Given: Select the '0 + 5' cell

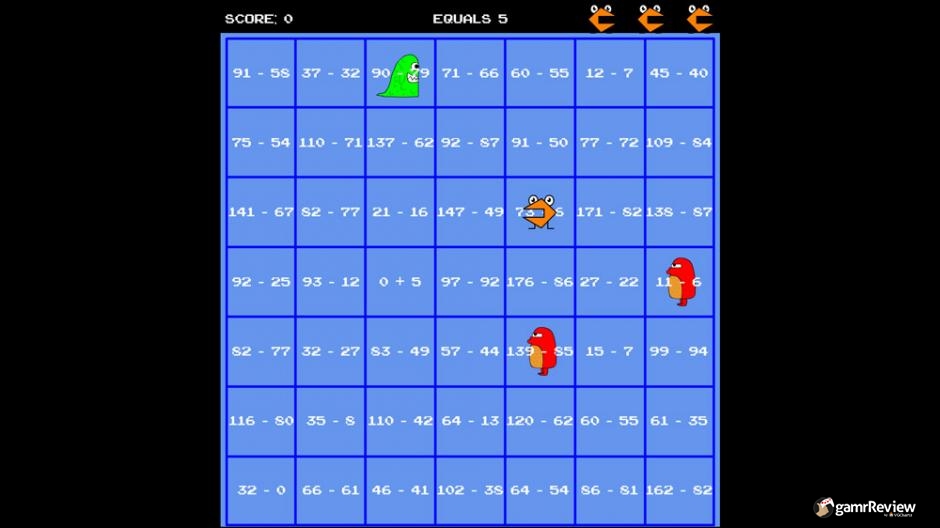Looking at the screenshot, I should coord(400,282).
